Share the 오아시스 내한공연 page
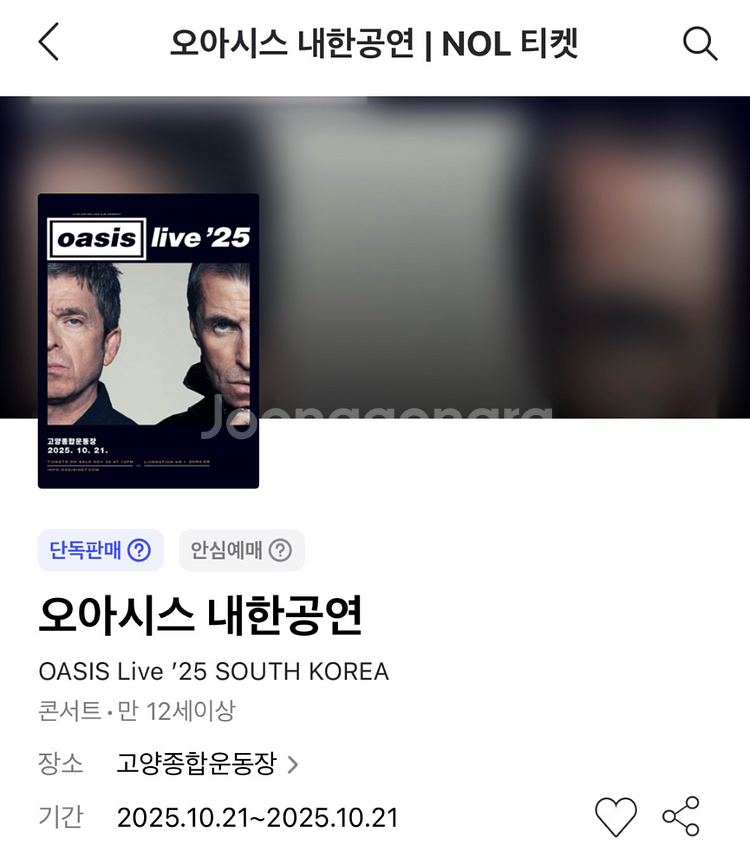 tap(682, 817)
